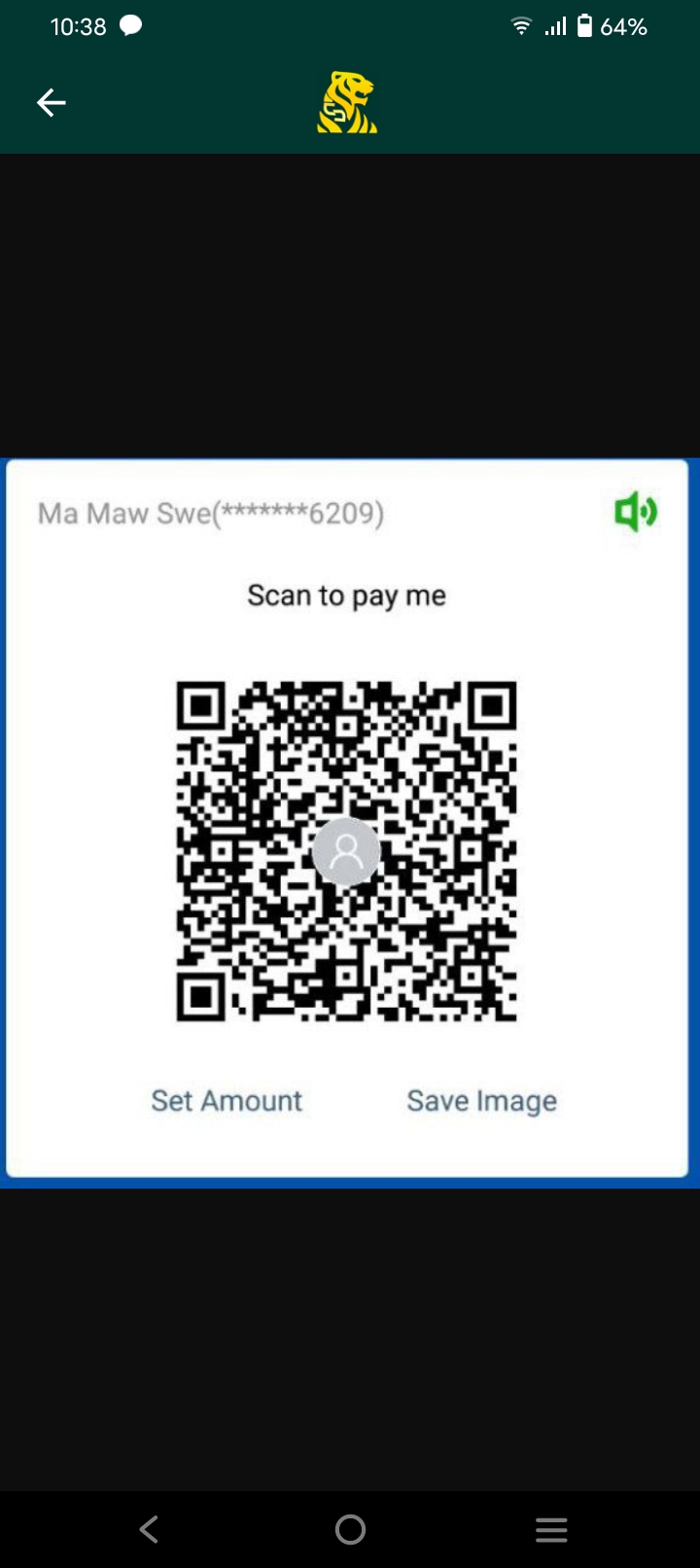This screenshot has height=1568, width=700.
Task: Tap the system home button
Action: tap(350, 1529)
